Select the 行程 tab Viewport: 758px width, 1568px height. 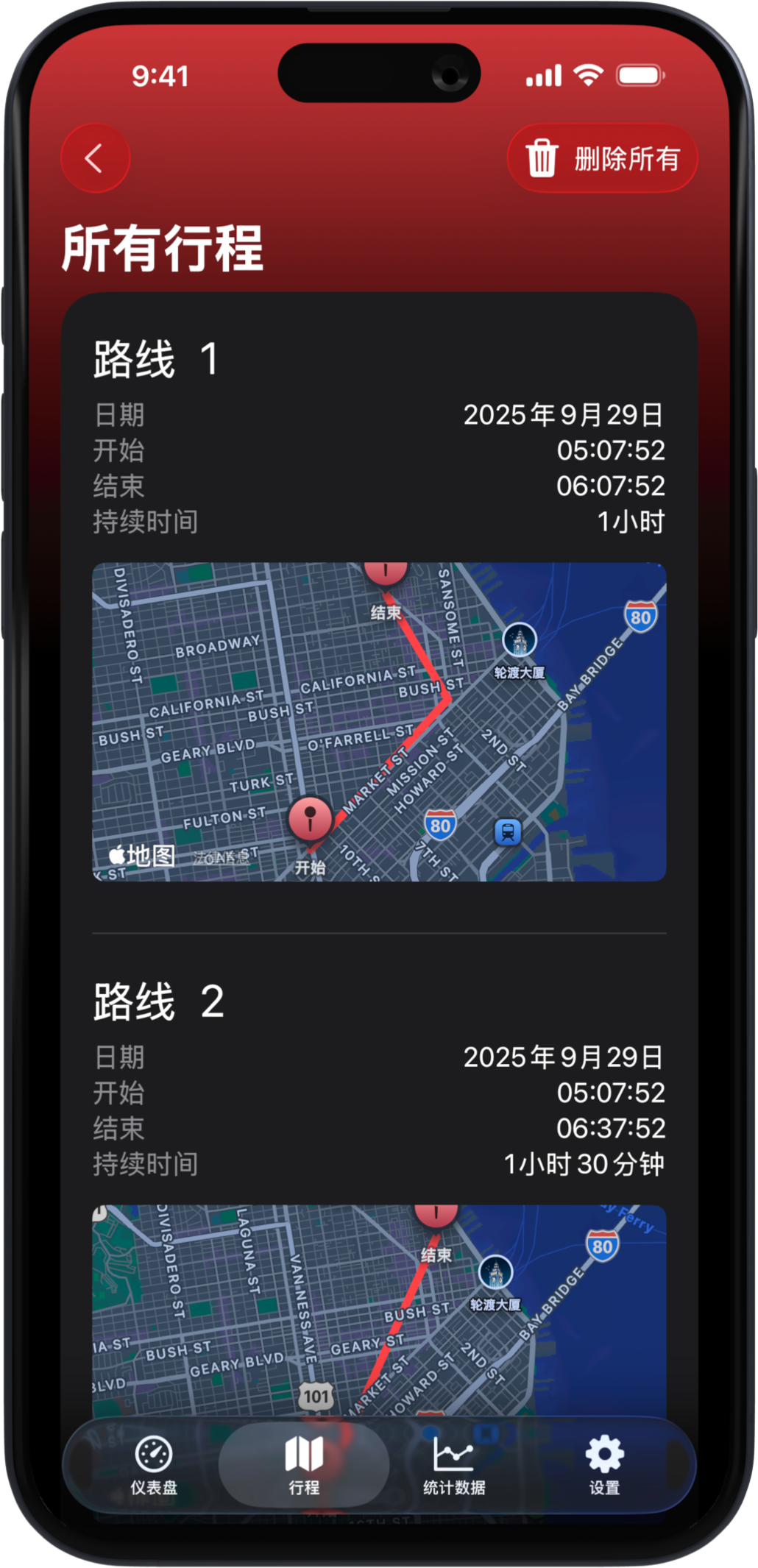(304, 1464)
